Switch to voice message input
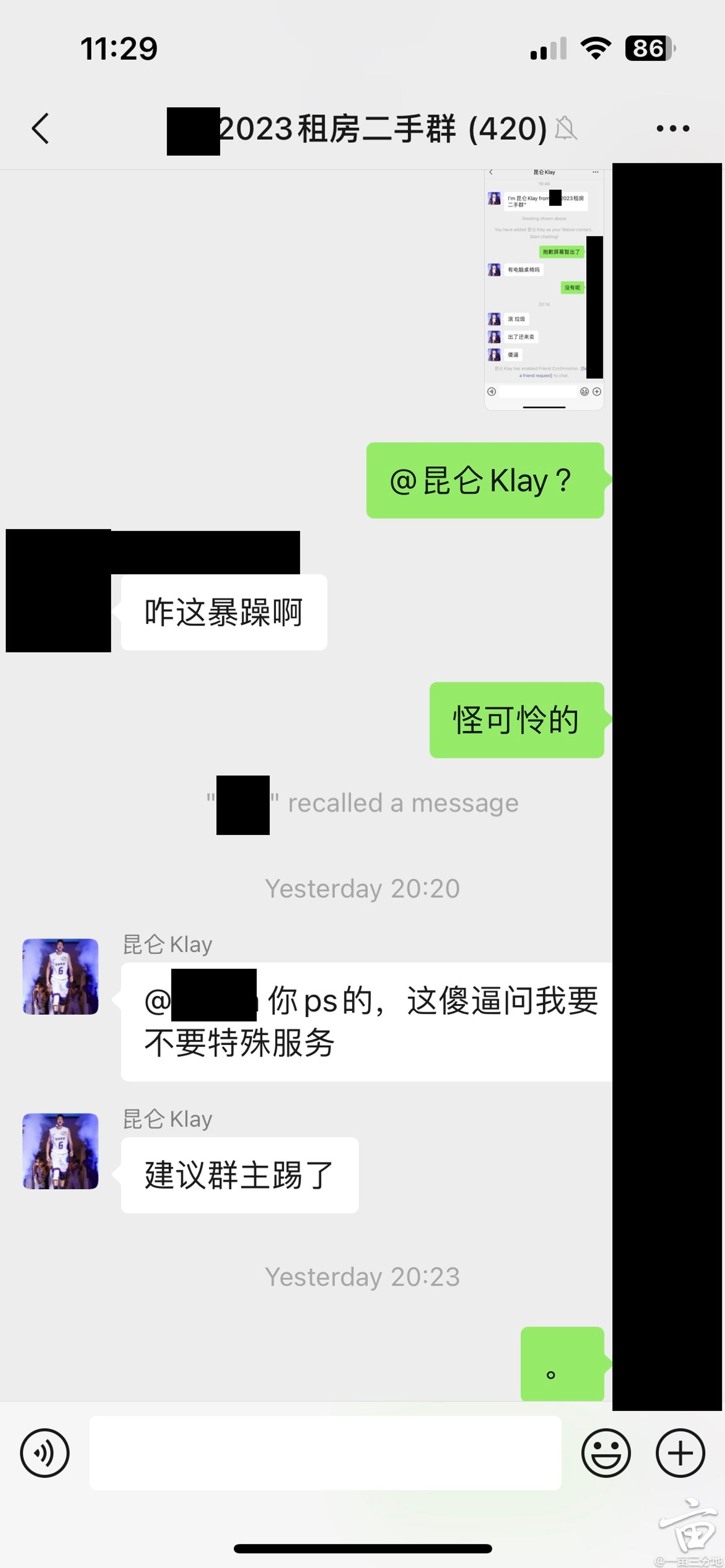The image size is (725, 1568). coord(45,1452)
